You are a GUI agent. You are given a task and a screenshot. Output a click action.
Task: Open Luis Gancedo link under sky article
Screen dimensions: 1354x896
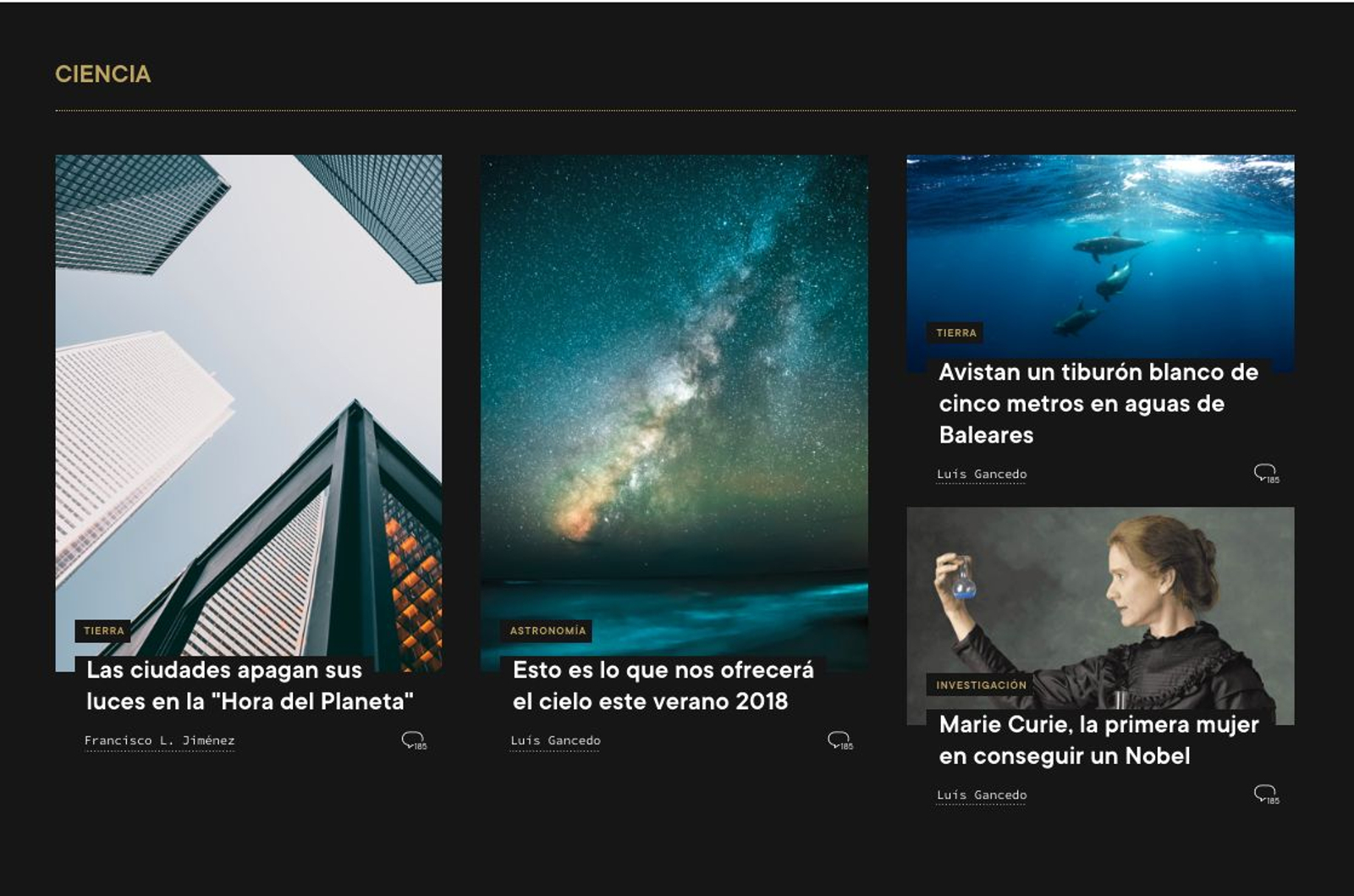555,740
